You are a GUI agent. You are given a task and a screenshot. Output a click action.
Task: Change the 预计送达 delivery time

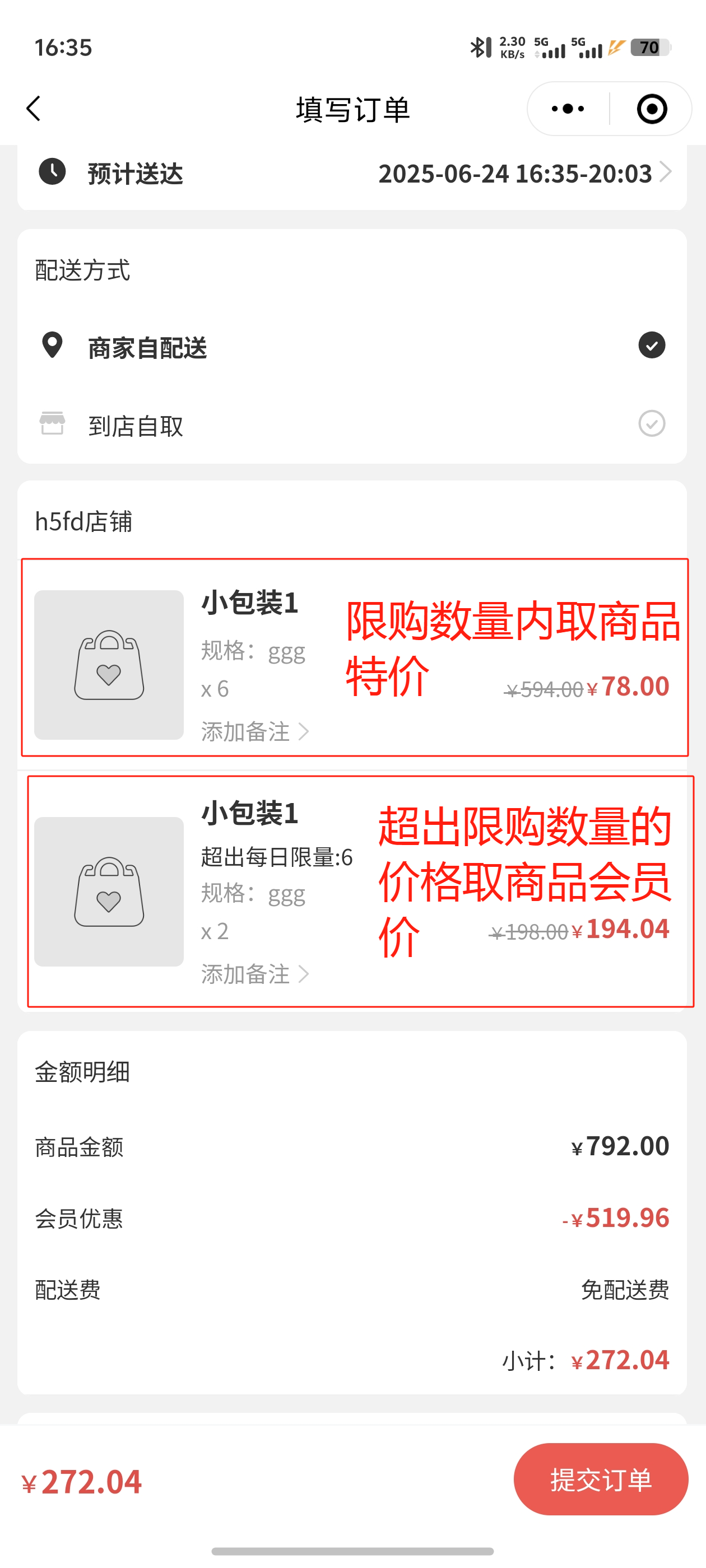pos(524,174)
